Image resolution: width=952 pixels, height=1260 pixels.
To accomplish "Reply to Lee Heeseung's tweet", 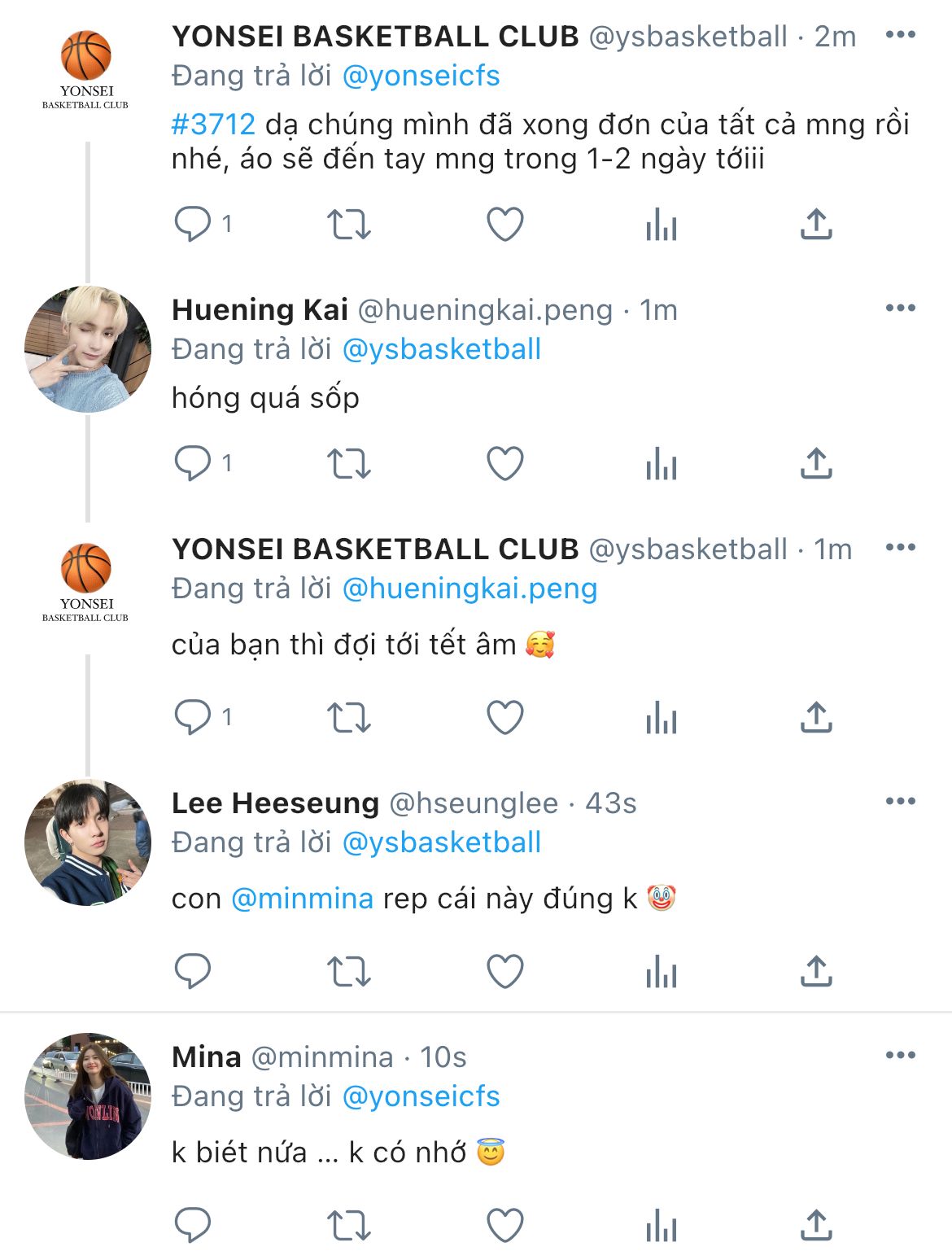I will tap(193, 971).
